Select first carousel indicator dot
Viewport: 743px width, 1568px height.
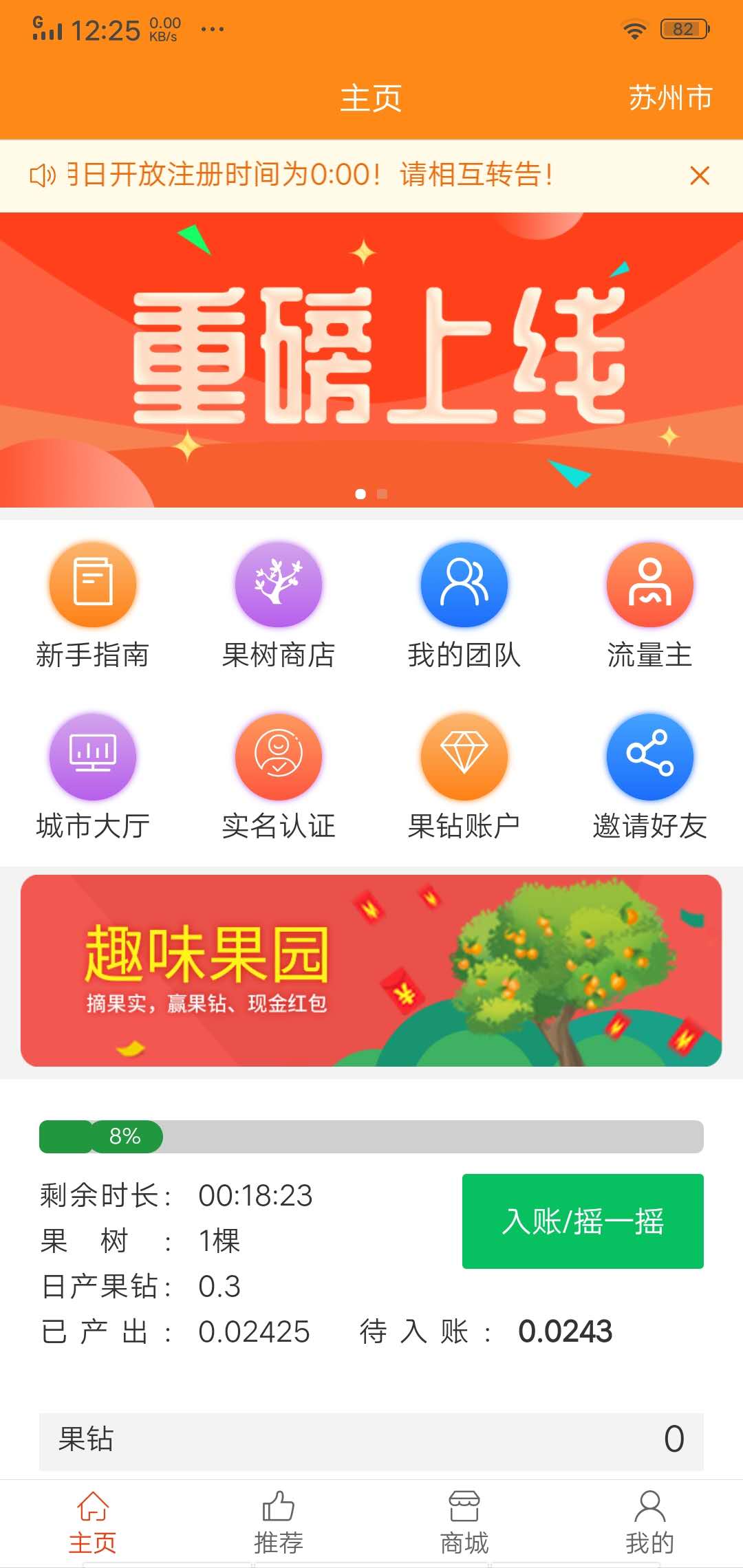360,493
